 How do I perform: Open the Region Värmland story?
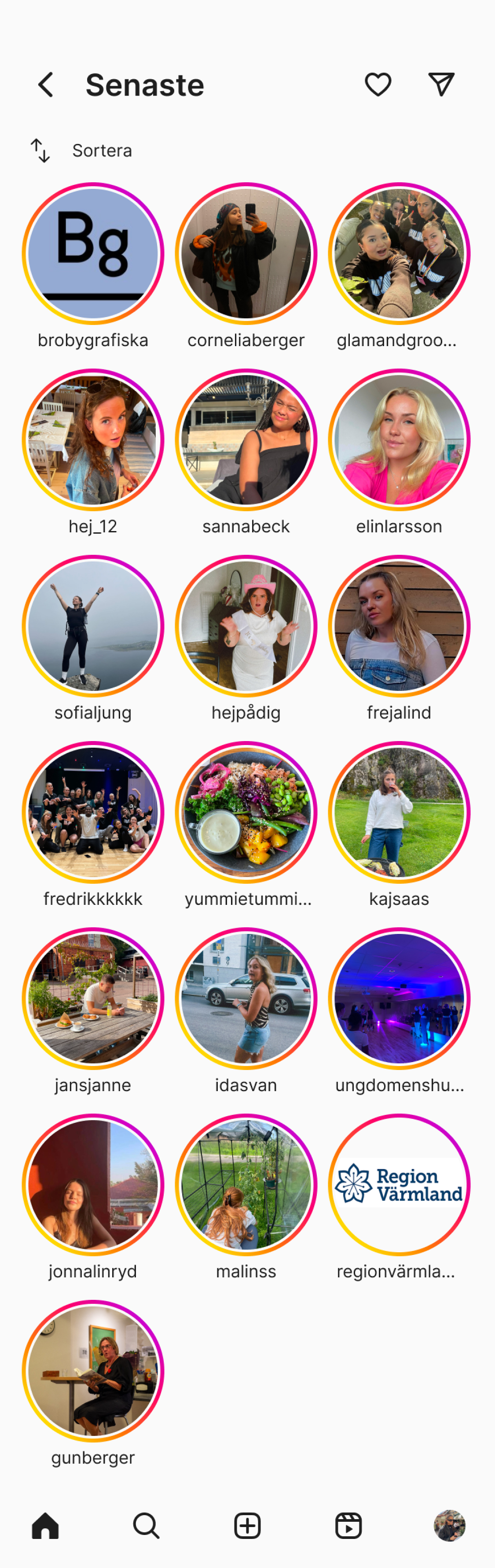tap(399, 1184)
